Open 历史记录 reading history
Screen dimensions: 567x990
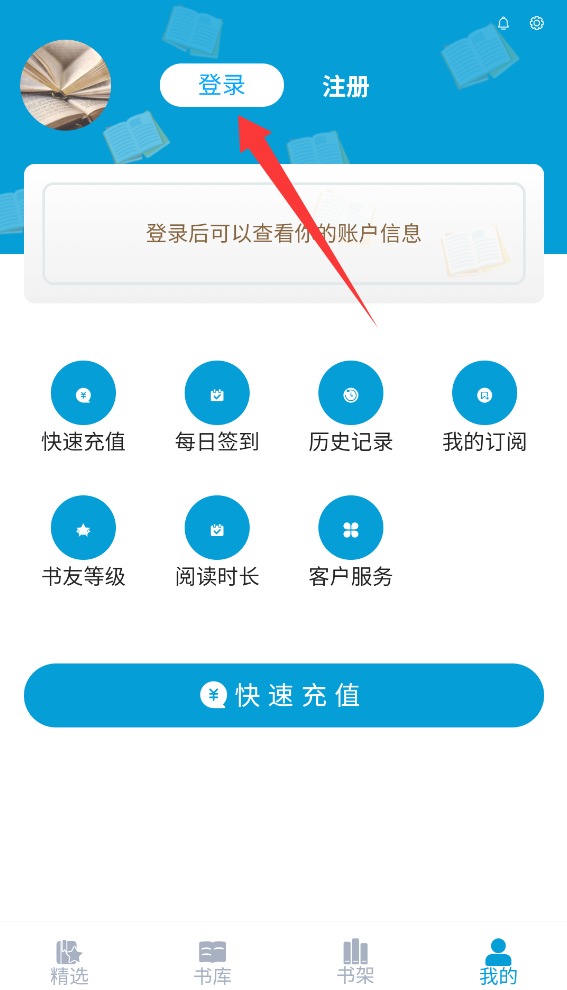click(x=351, y=407)
